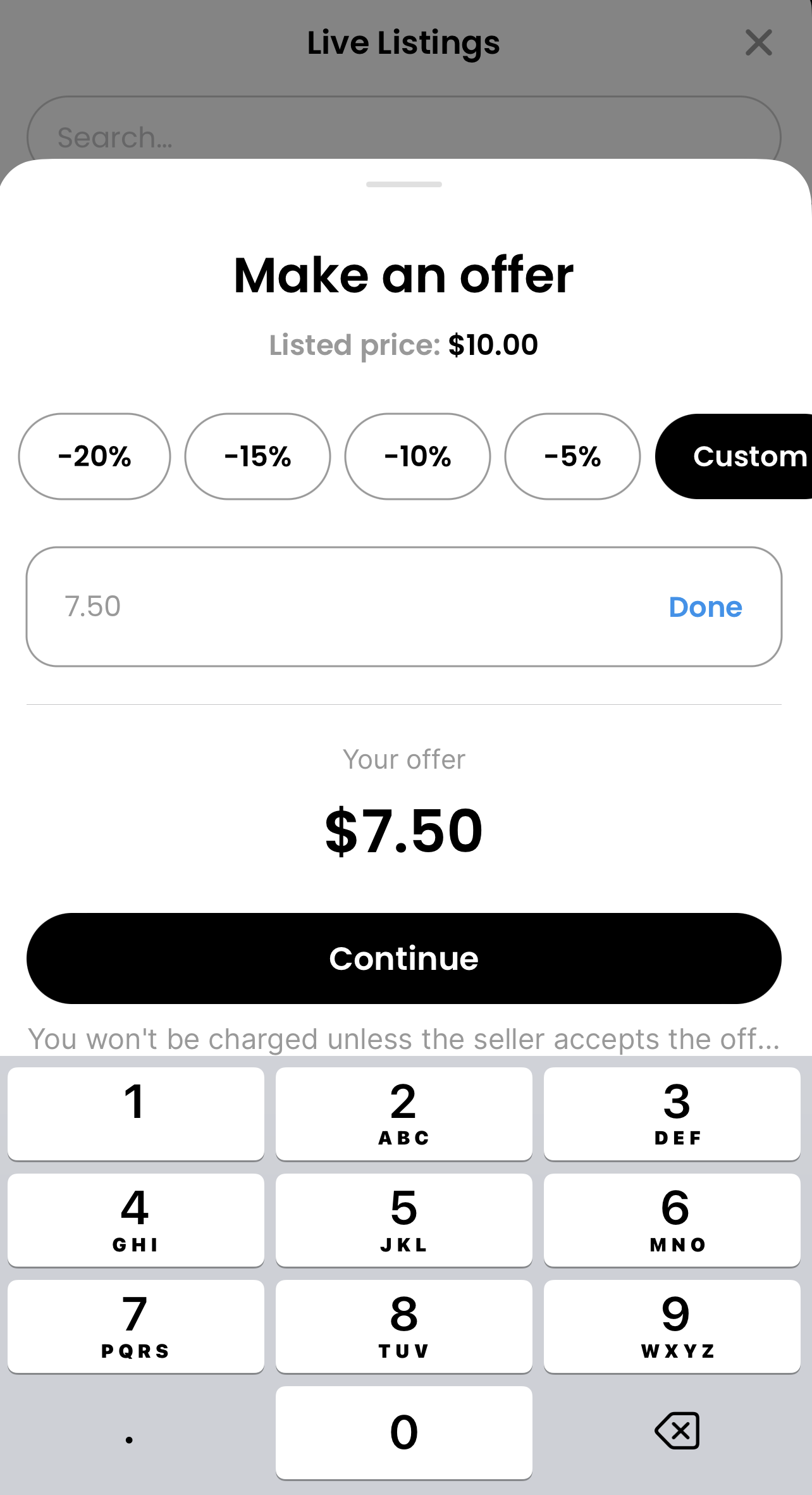Screen dimensions: 812x1495
Task: Choose the -10% discount option
Action: tap(417, 456)
